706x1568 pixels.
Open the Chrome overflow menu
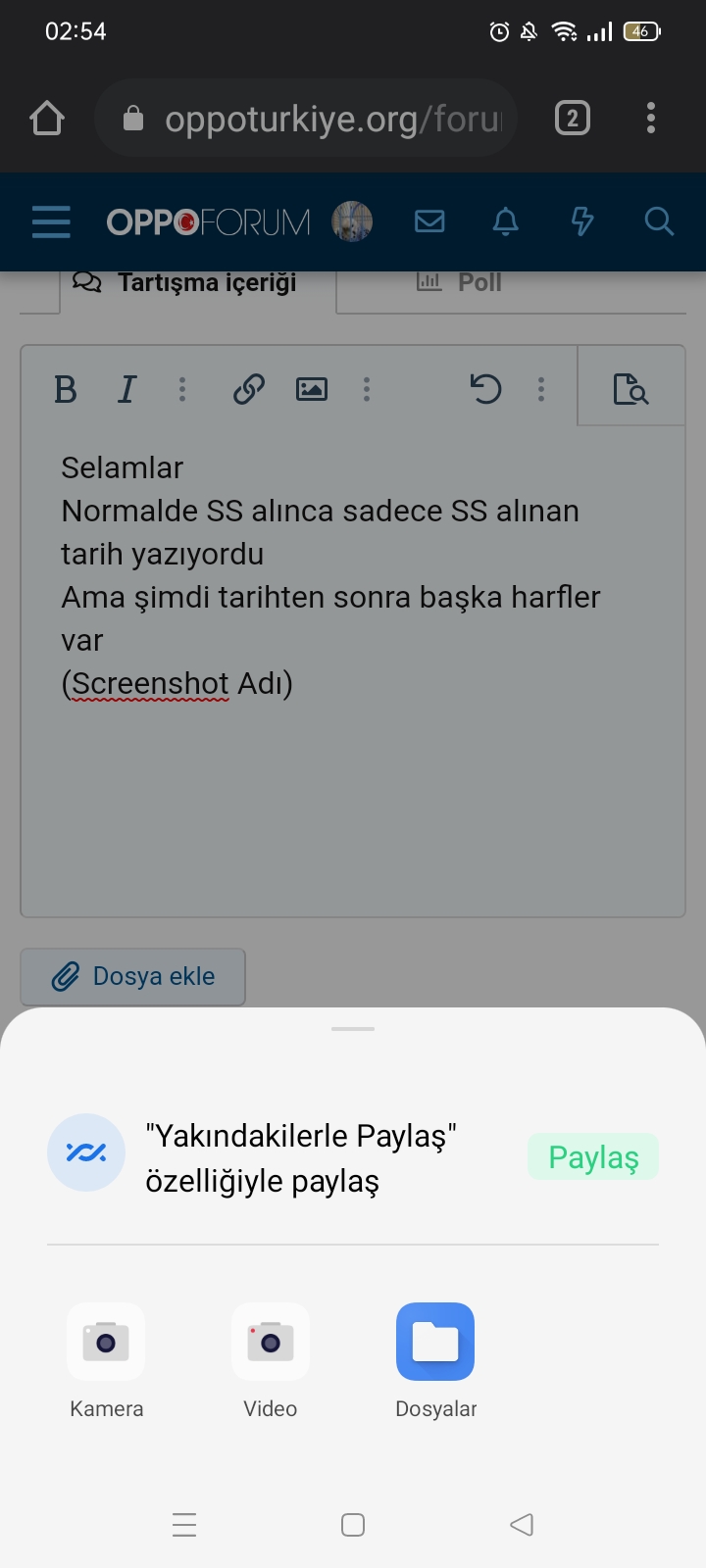651,119
